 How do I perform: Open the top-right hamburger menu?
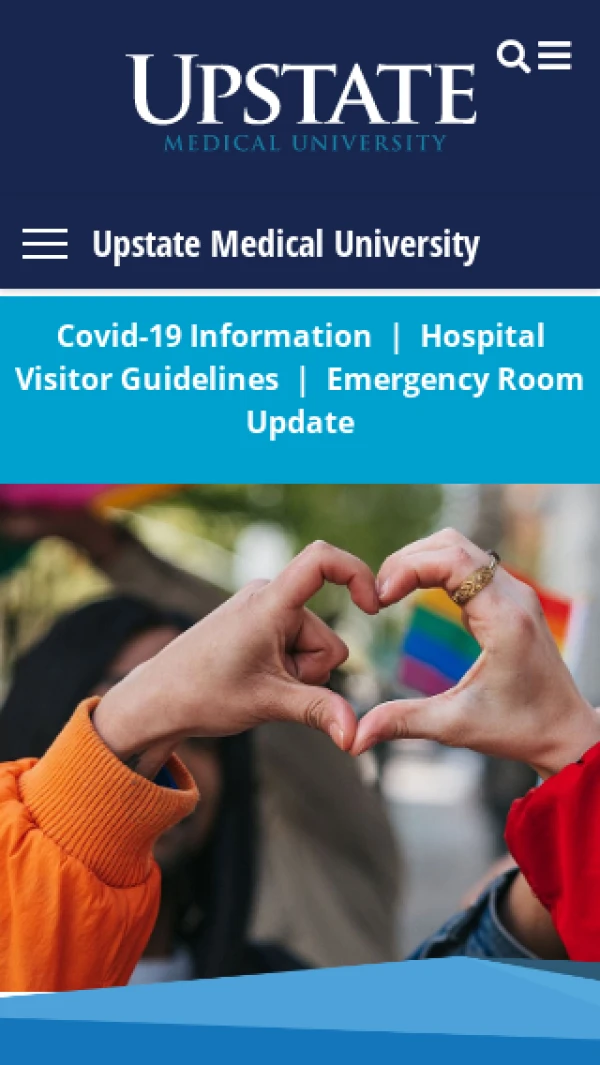pyautogui.click(x=555, y=55)
